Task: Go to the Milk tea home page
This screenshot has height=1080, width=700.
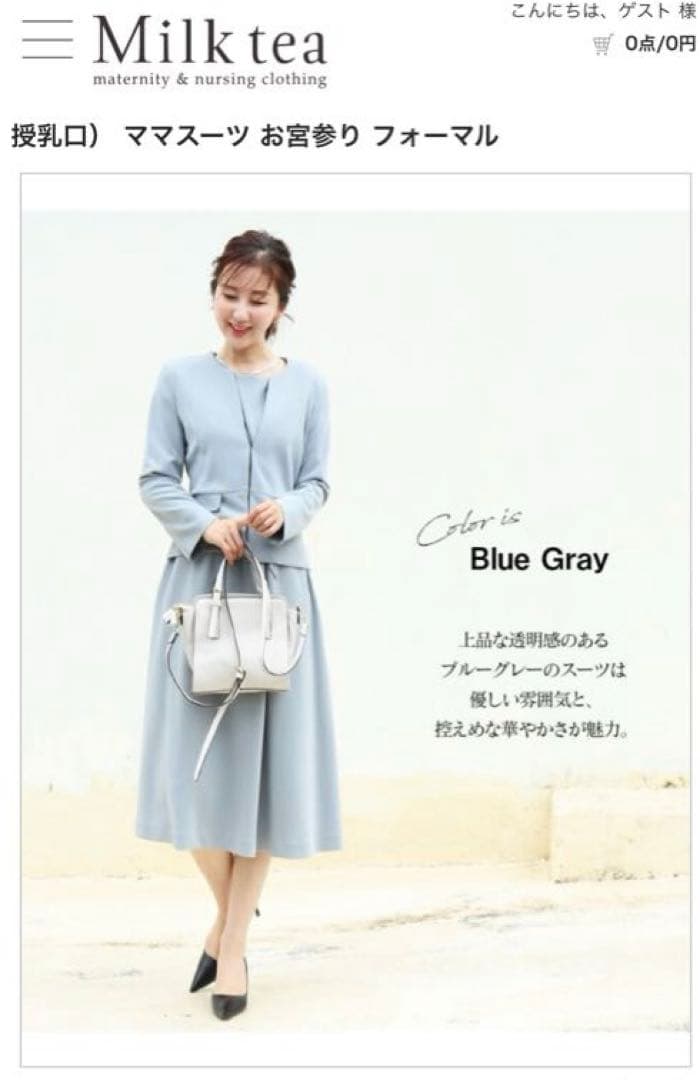Action: click(x=210, y=50)
